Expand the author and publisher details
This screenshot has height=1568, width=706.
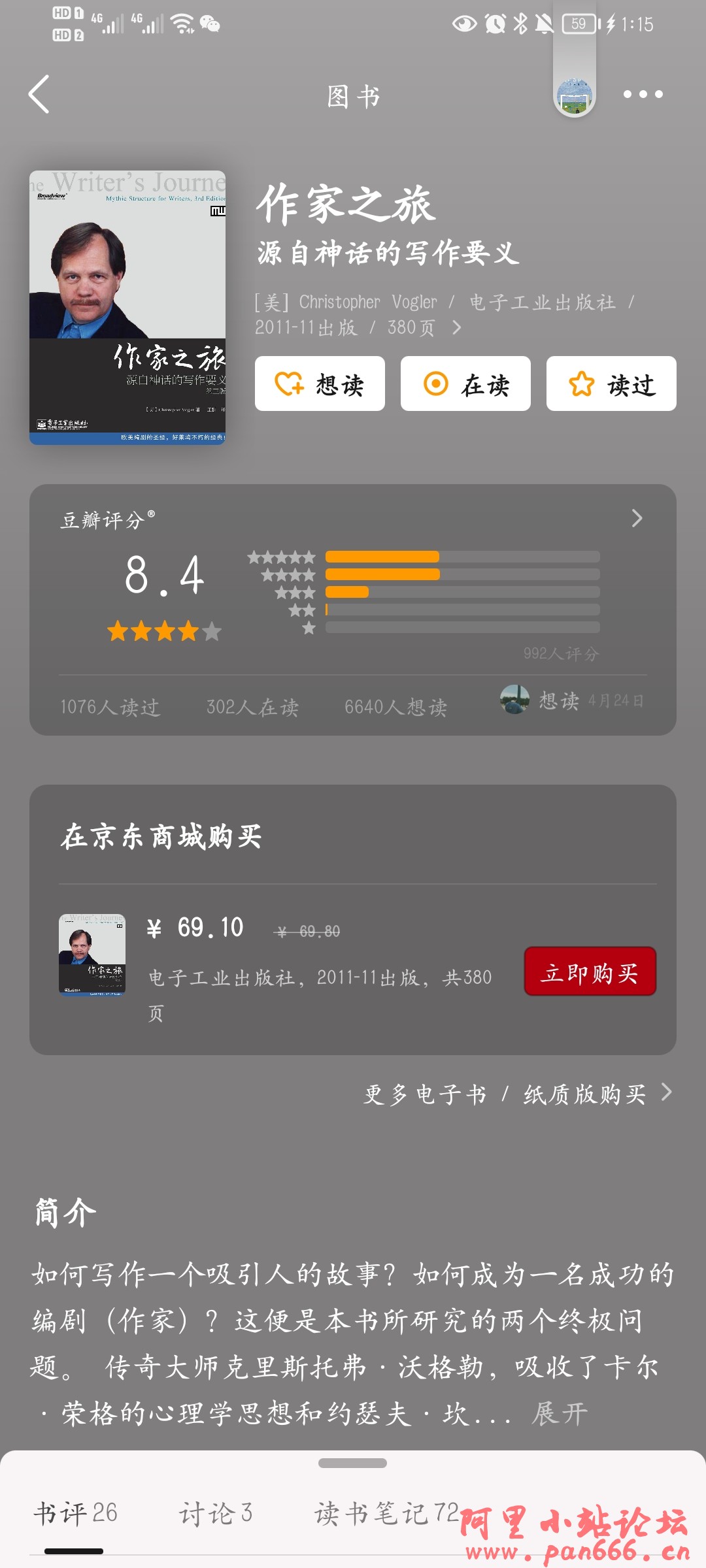(x=456, y=327)
